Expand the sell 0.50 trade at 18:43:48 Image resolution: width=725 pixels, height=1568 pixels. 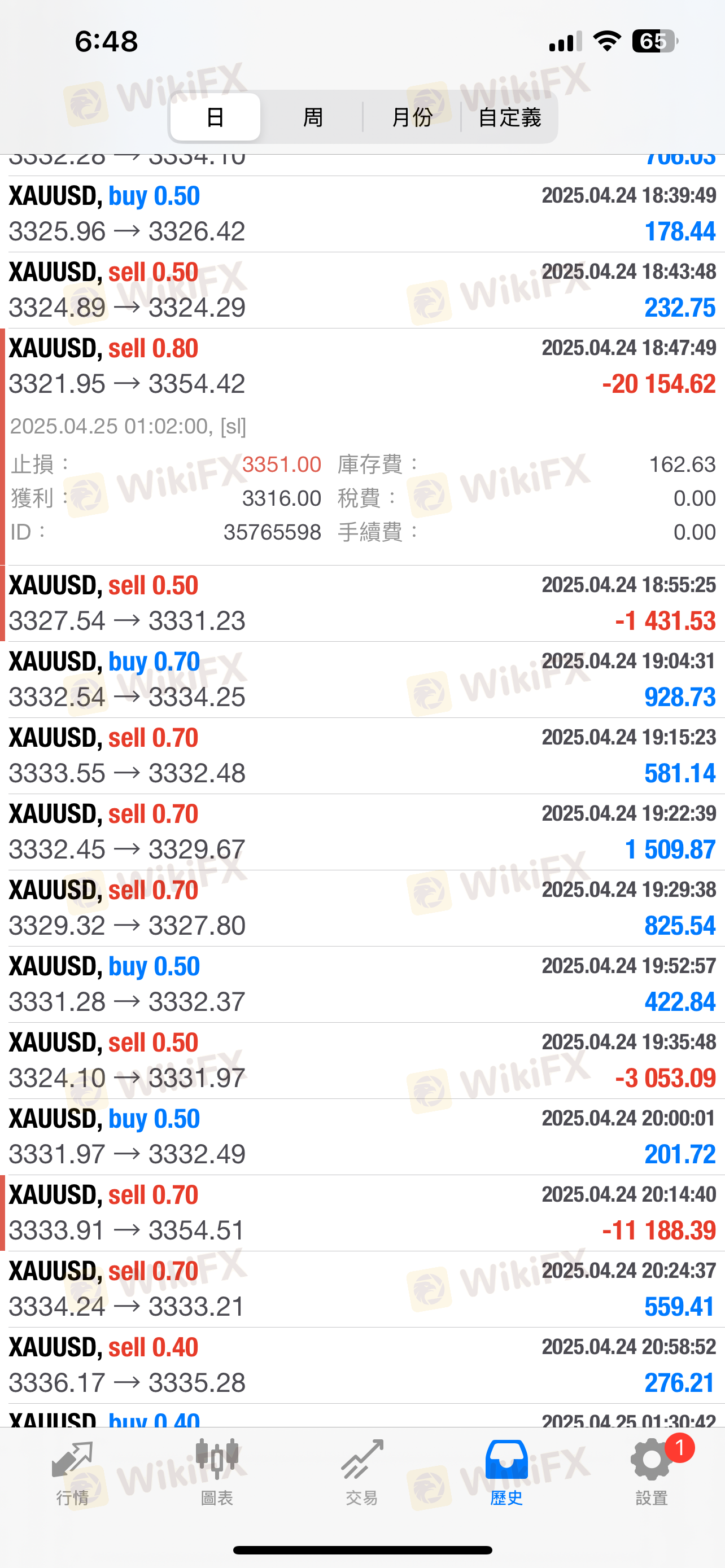(362, 290)
